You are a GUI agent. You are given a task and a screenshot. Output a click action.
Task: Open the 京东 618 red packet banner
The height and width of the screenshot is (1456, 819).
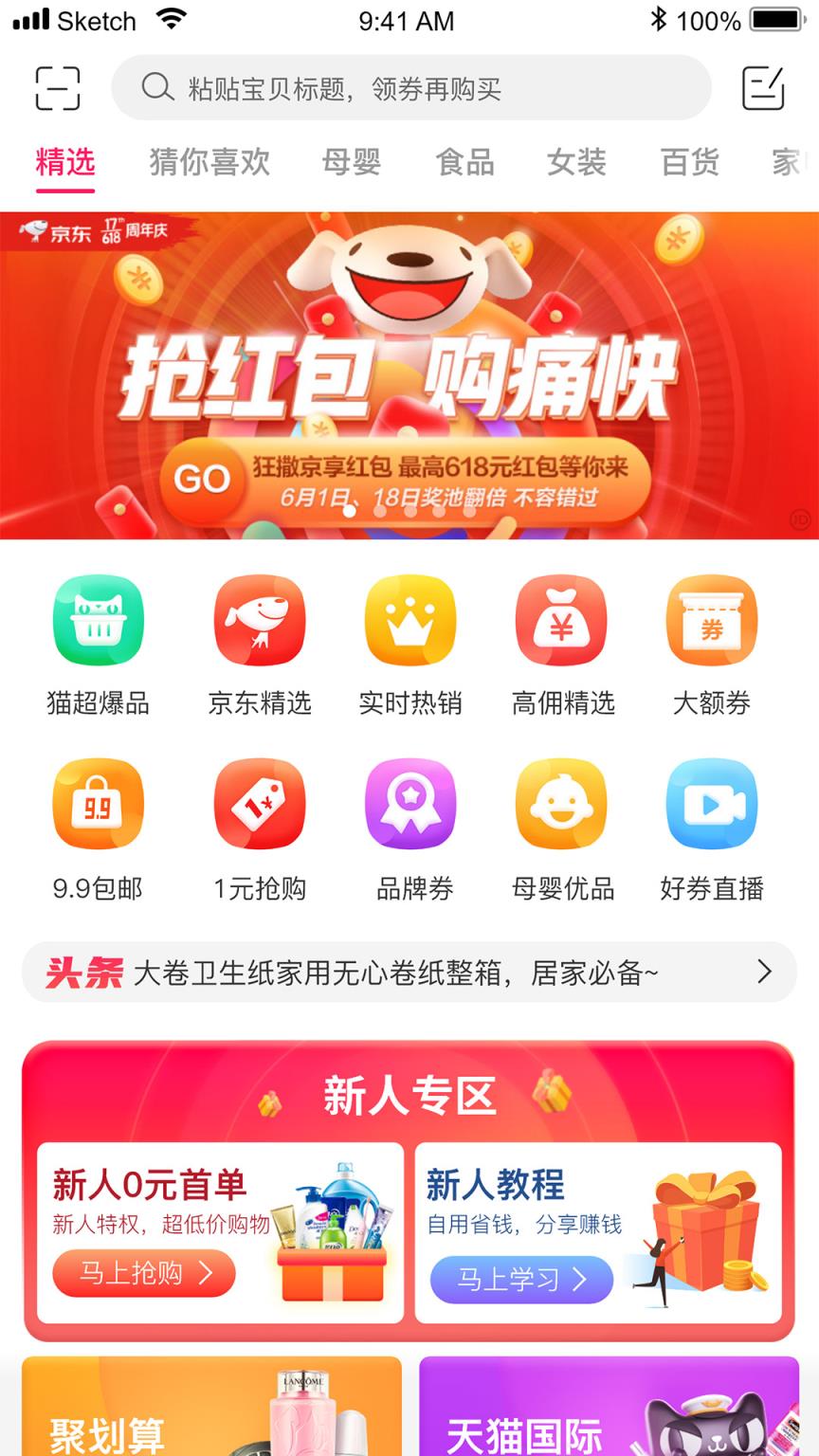(x=409, y=375)
